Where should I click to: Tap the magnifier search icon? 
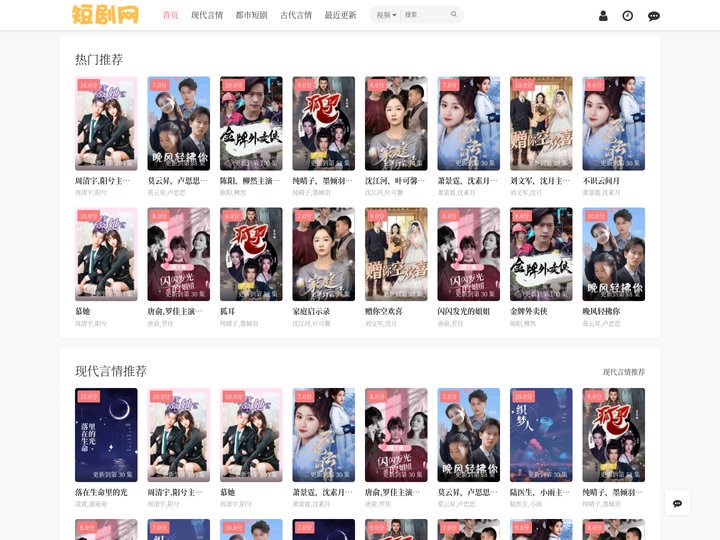(454, 15)
